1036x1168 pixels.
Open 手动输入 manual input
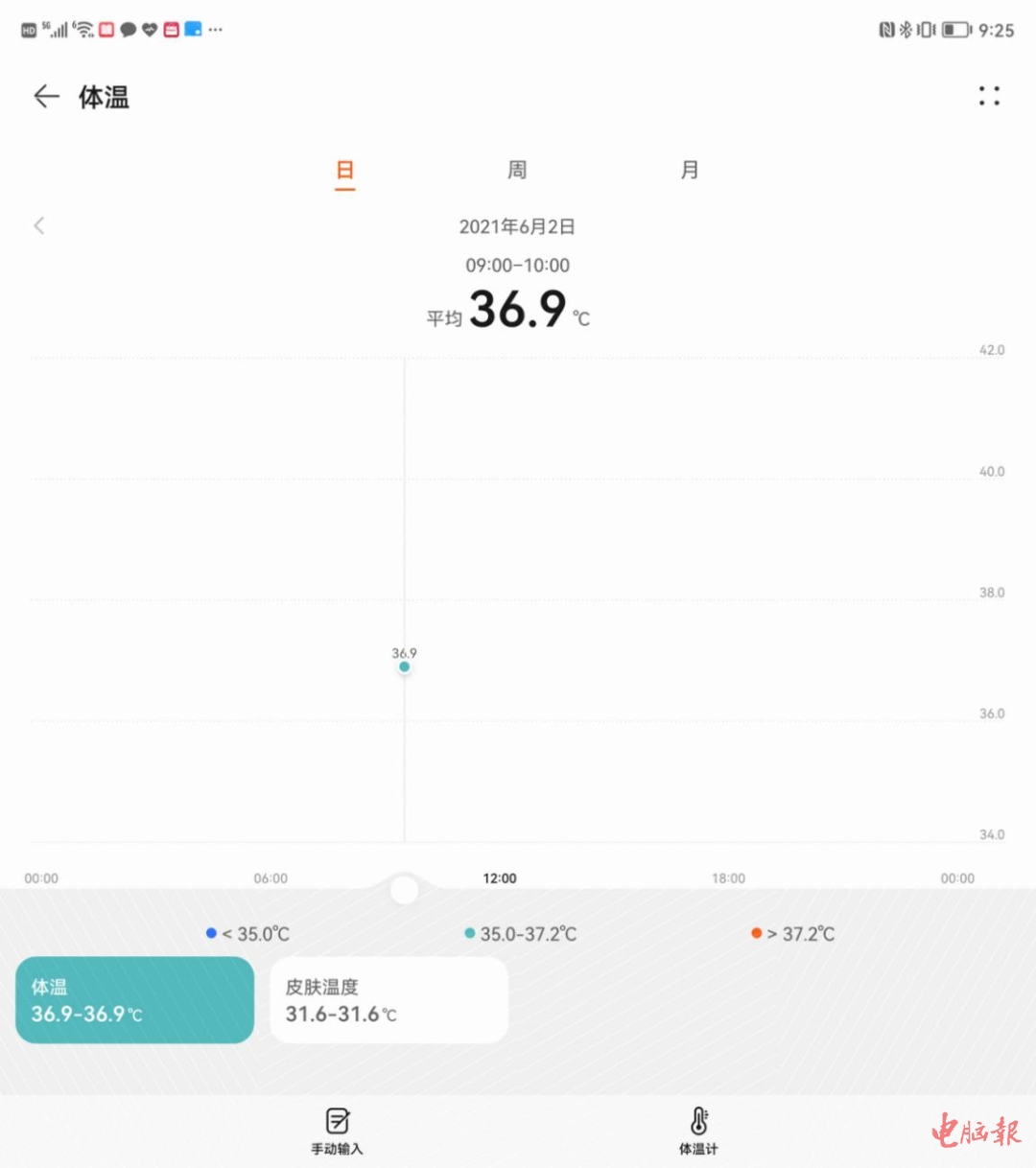click(338, 1130)
